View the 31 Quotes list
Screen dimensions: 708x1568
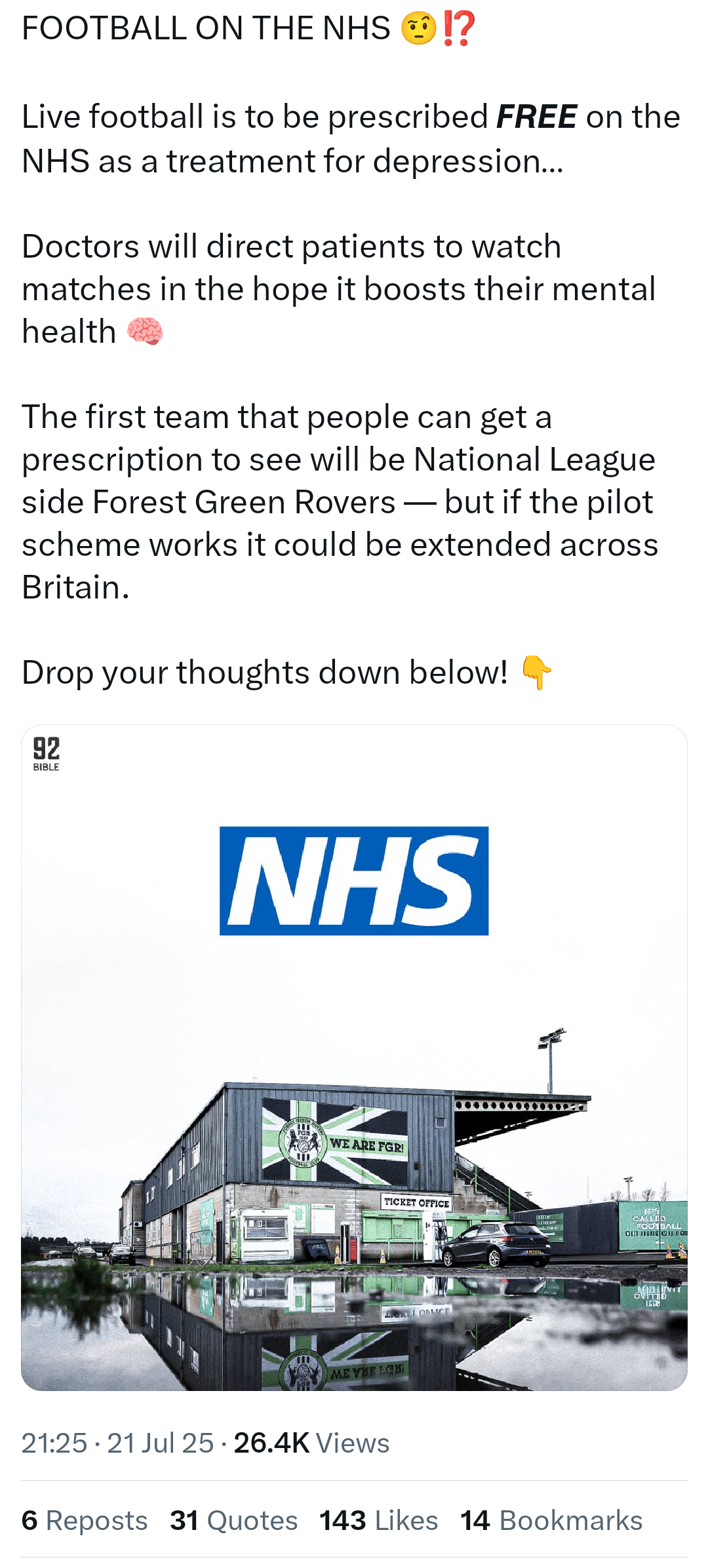pos(233,1520)
